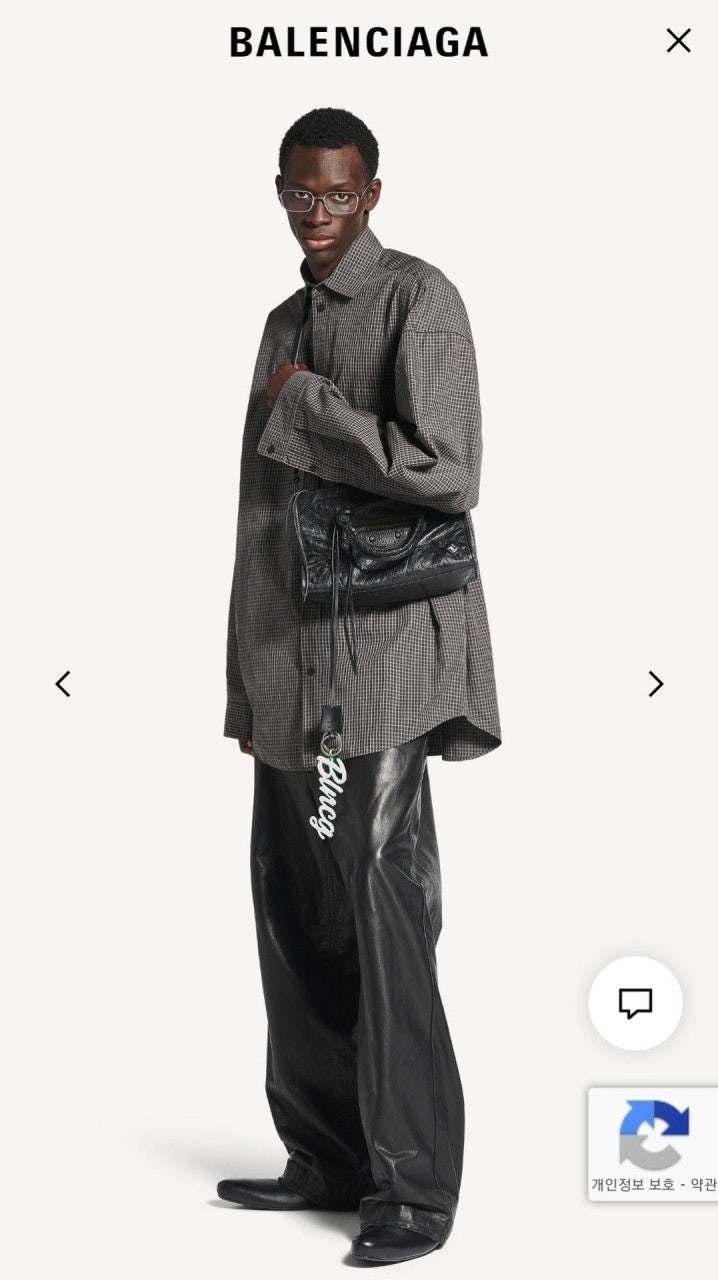
Task: Show the next product image
Action: coord(655,684)
